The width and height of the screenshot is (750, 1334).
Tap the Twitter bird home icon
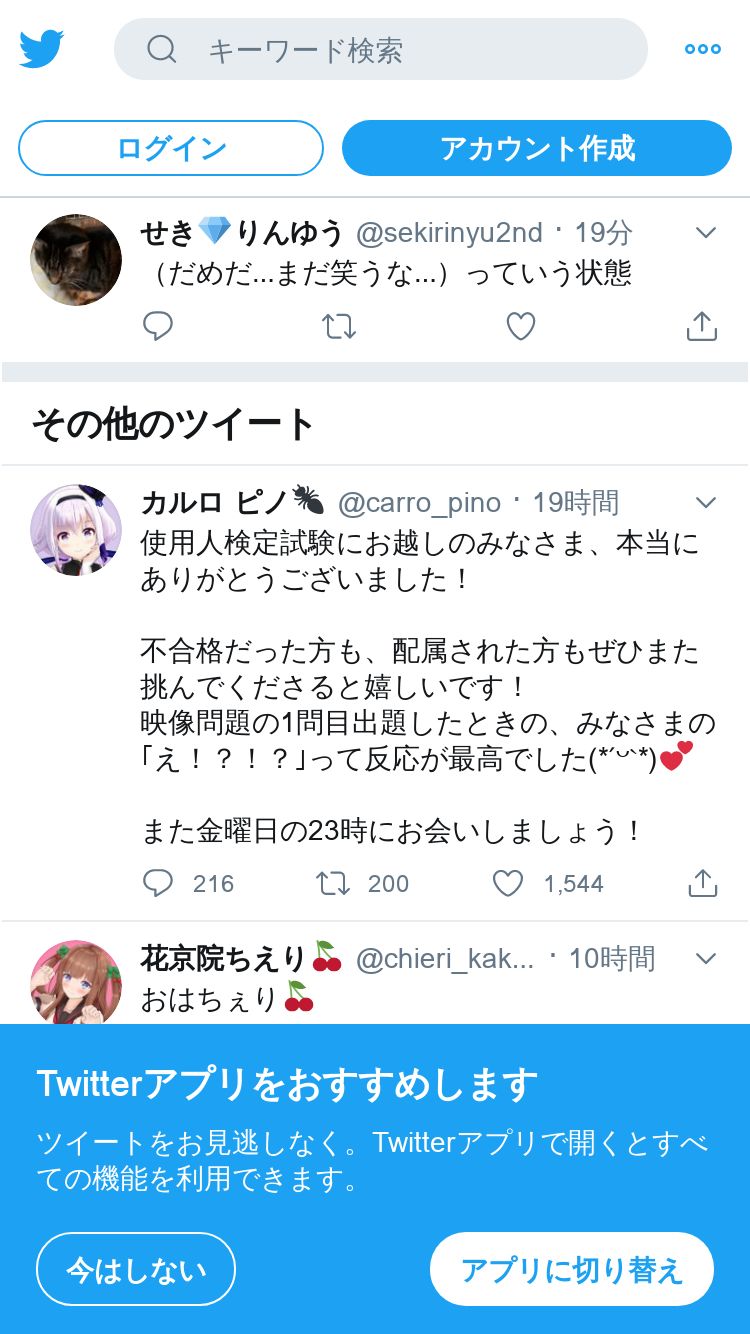coord(42,49)
